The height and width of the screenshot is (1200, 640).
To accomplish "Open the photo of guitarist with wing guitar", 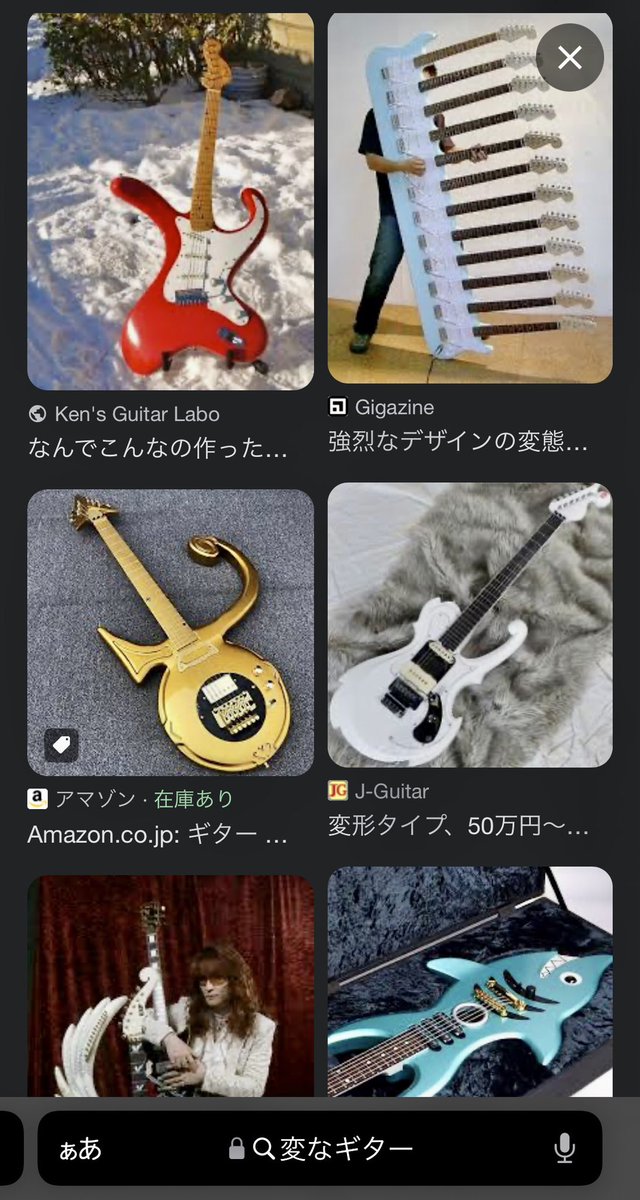I will (x=170, y=986).
